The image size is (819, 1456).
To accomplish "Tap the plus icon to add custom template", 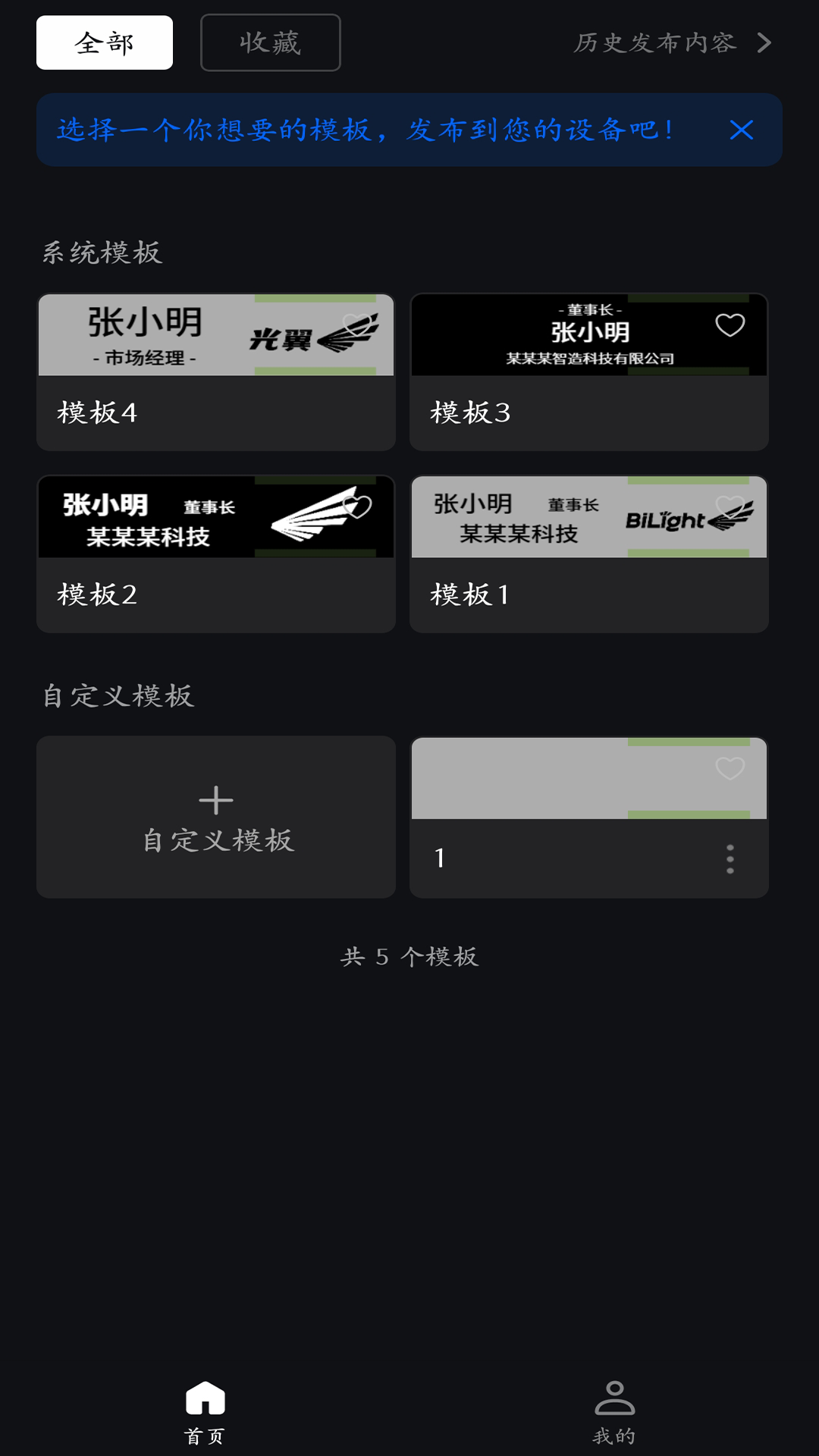I will (x=216, y=799).
